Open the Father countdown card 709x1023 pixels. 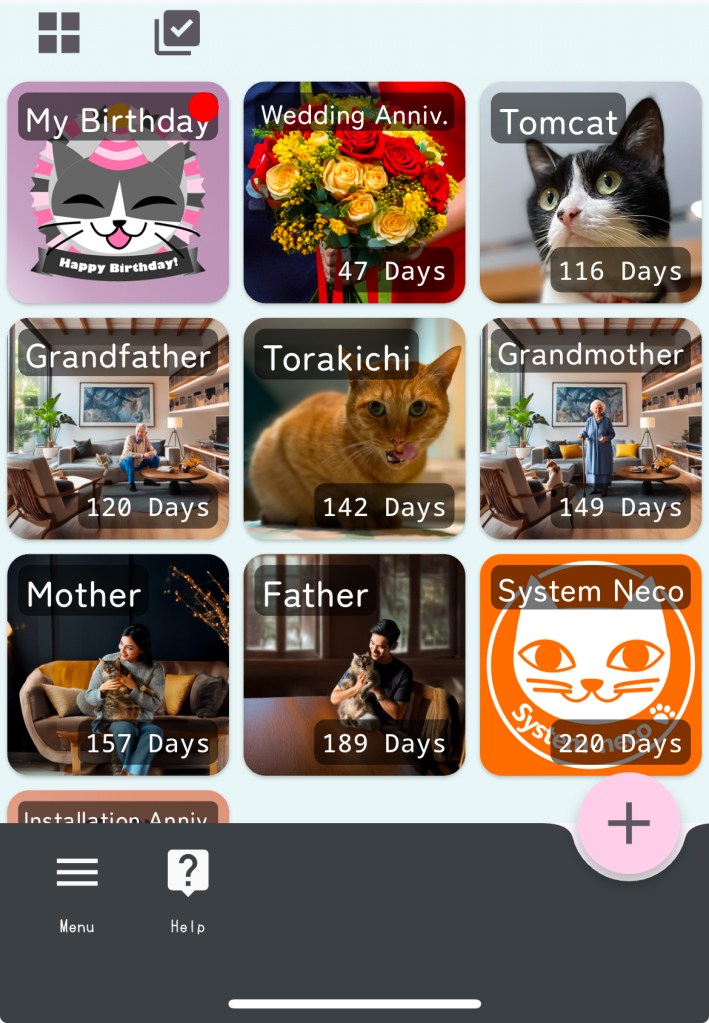coord(354,664)
